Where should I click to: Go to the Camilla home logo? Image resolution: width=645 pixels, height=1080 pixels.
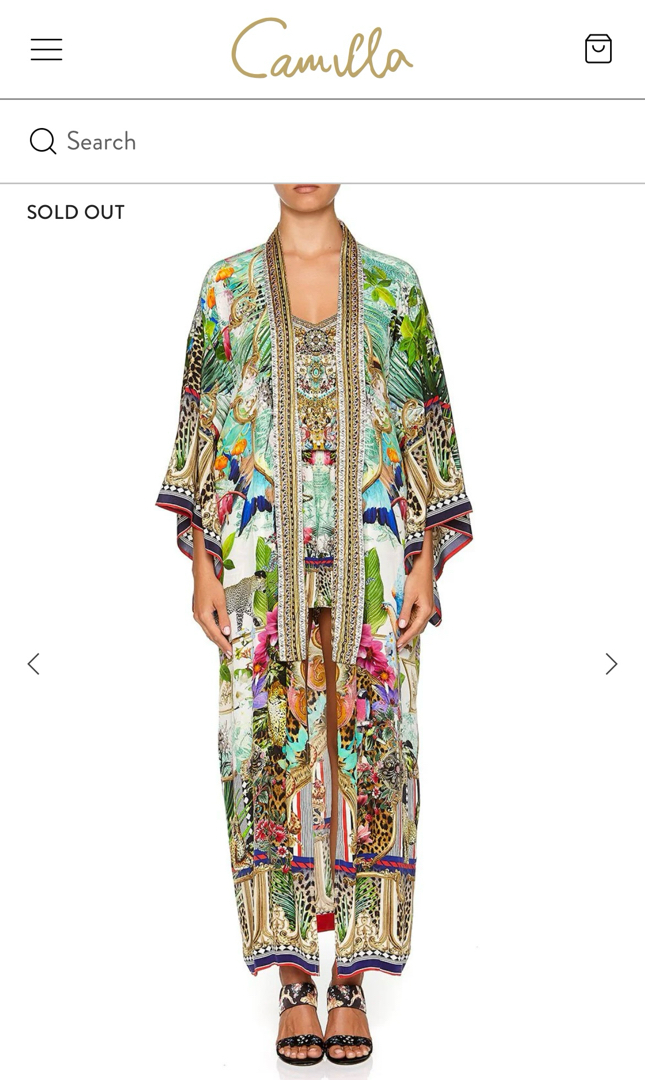click(x=322, y=49)
